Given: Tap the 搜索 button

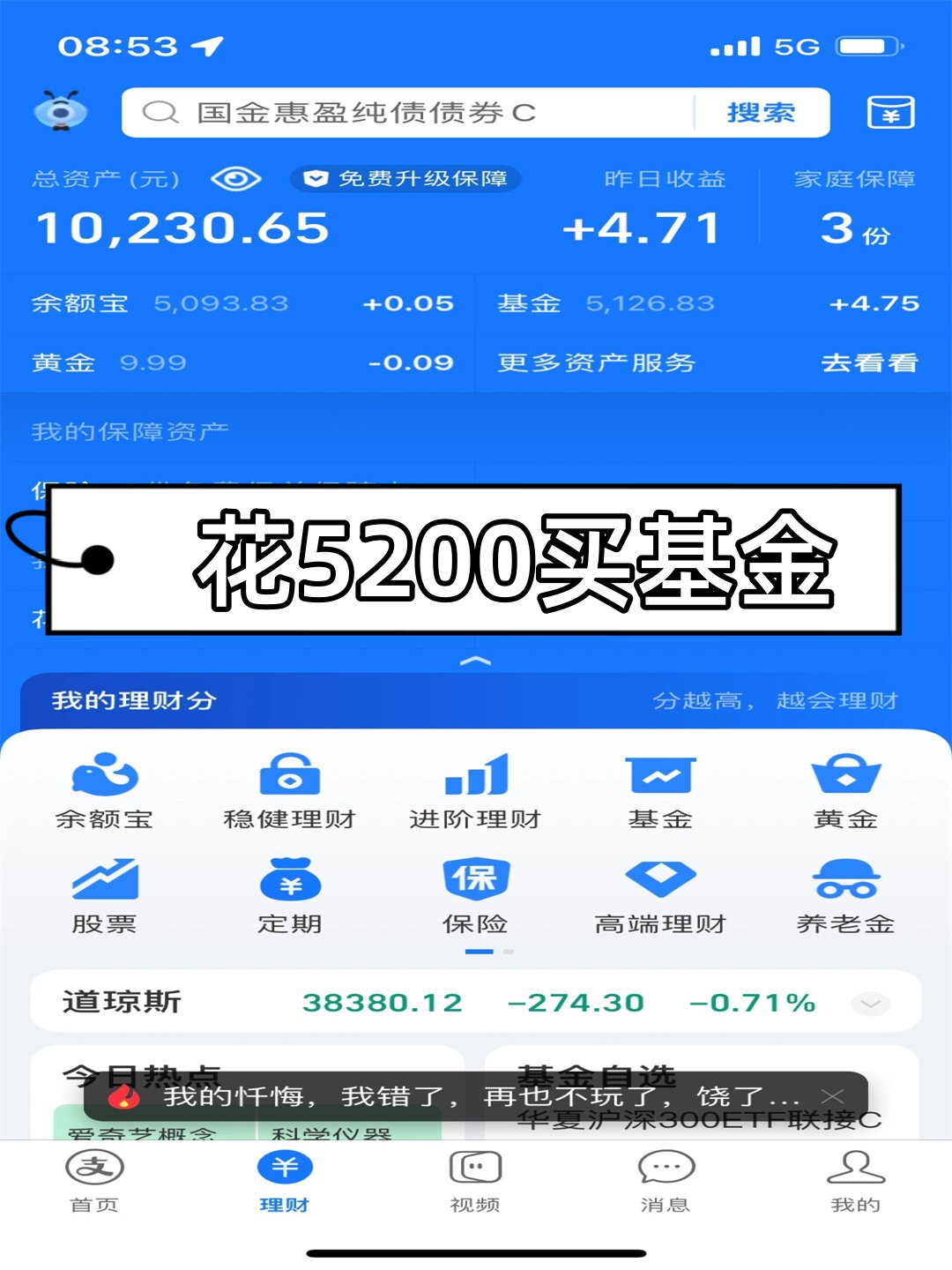Looking at the screenshot, I should click(x=760, y=113).
